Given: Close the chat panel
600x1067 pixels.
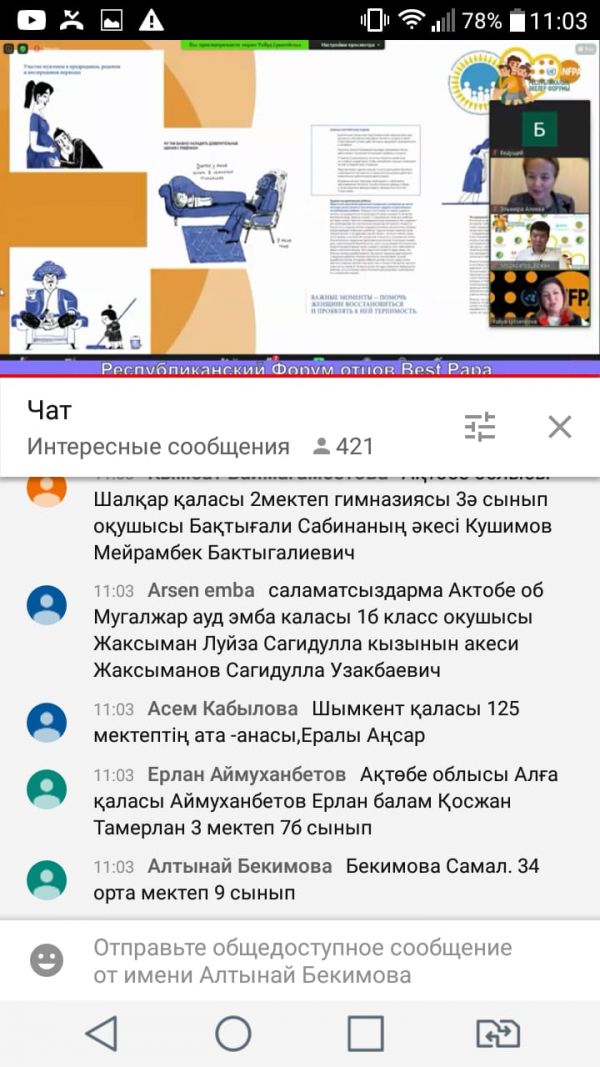Looking at the screenshot, I should (560, 427).
